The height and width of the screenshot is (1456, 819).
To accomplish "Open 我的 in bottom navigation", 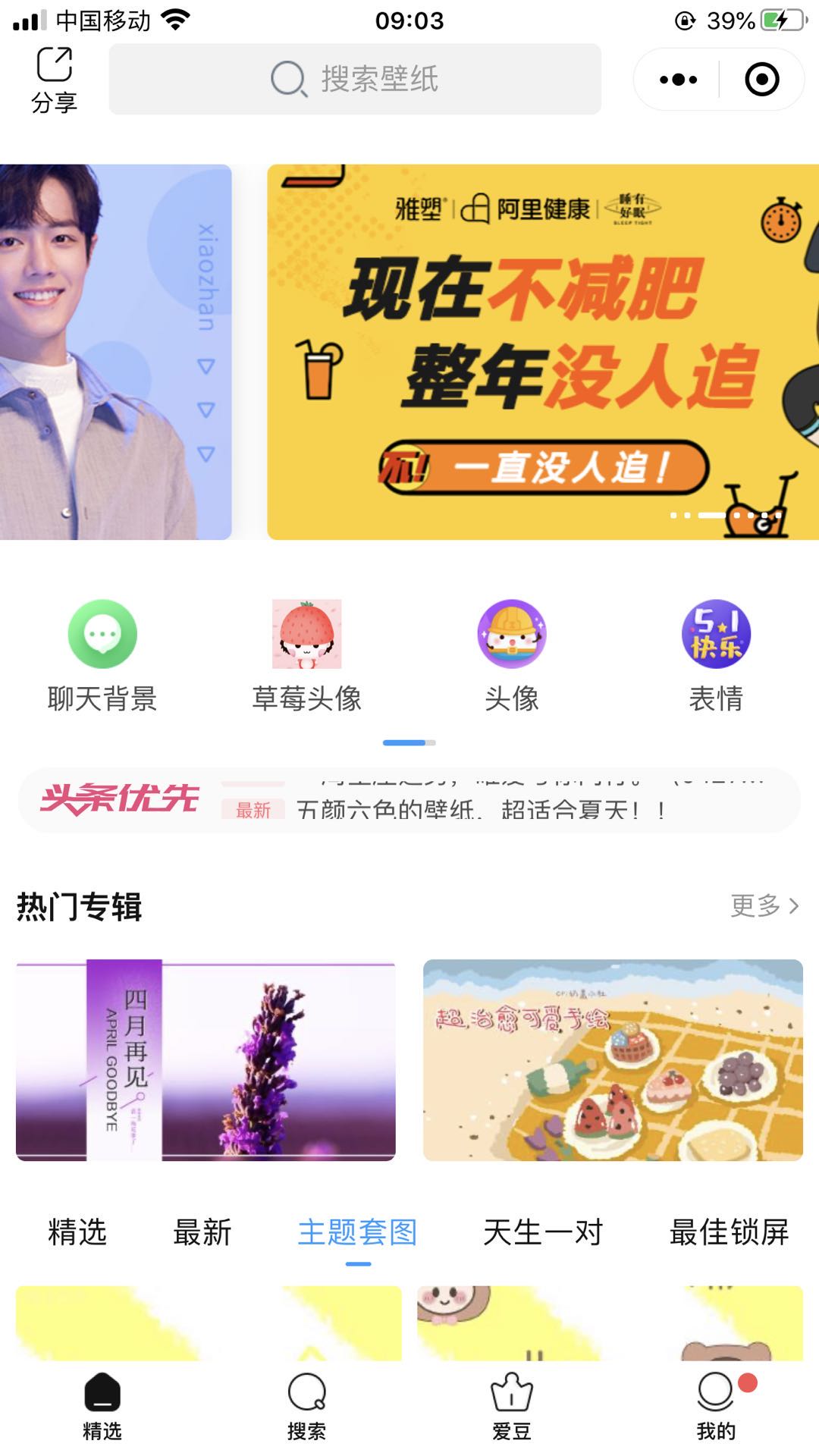I will point(716,1407).
